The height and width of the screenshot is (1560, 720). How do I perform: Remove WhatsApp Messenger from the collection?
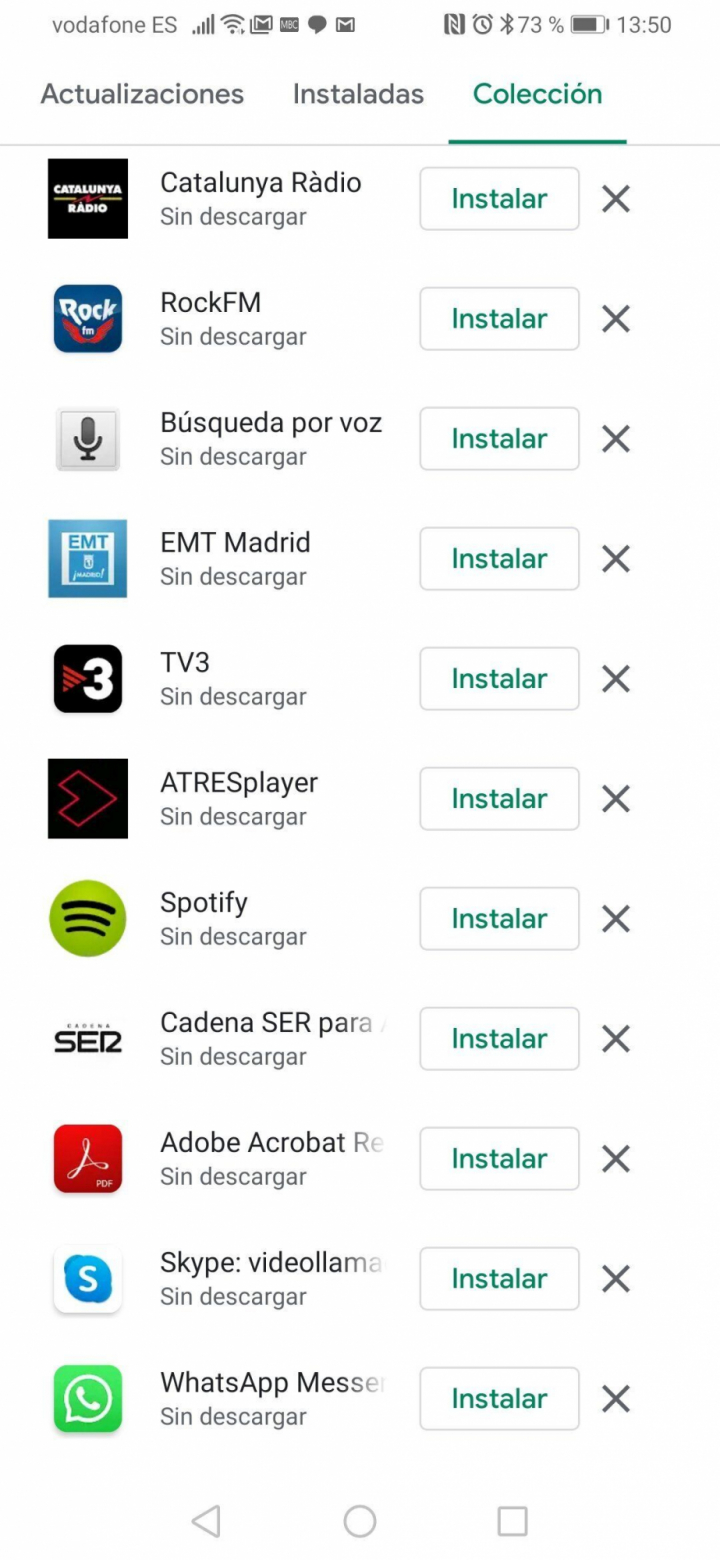click(616, 1399)
